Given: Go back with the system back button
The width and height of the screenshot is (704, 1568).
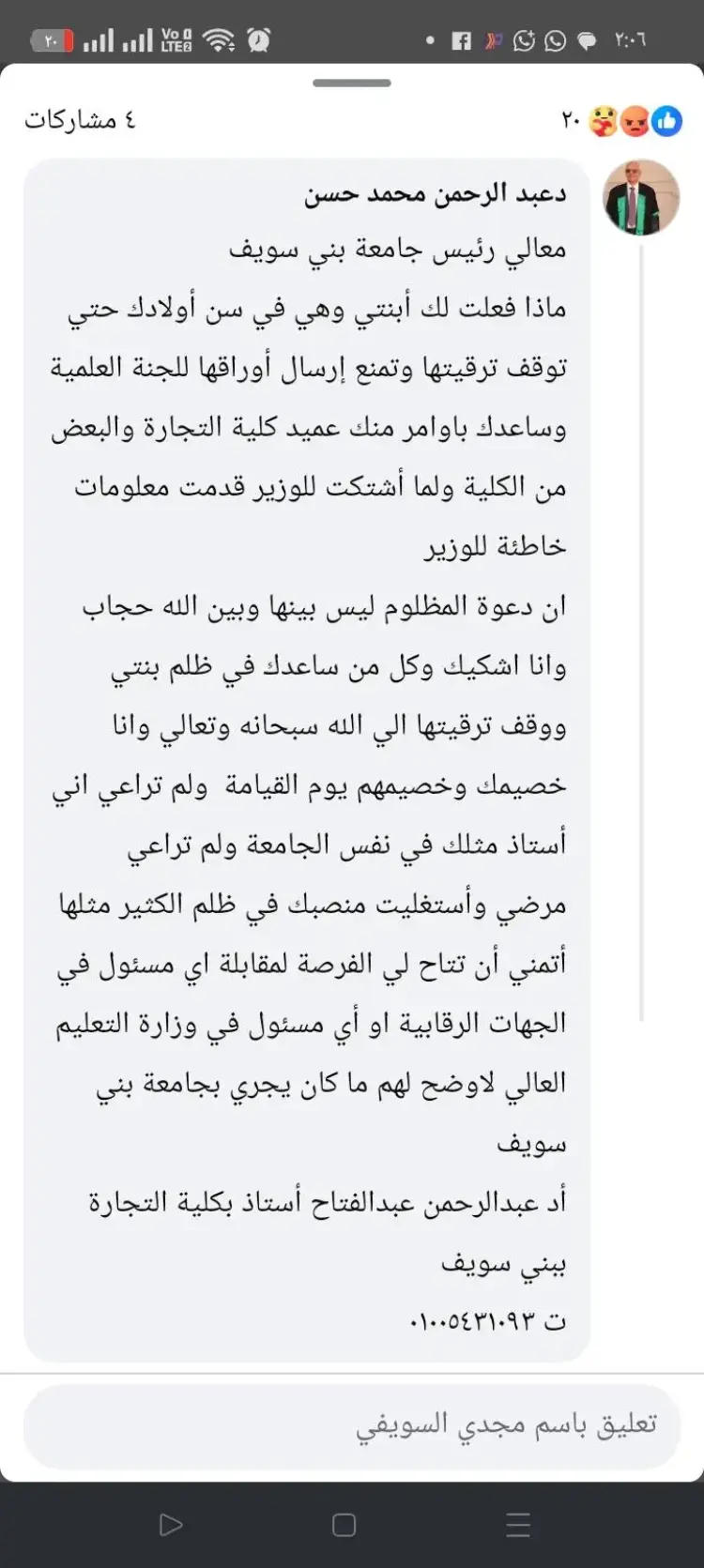Looking at the screenshot, I should click(171, 1525).
